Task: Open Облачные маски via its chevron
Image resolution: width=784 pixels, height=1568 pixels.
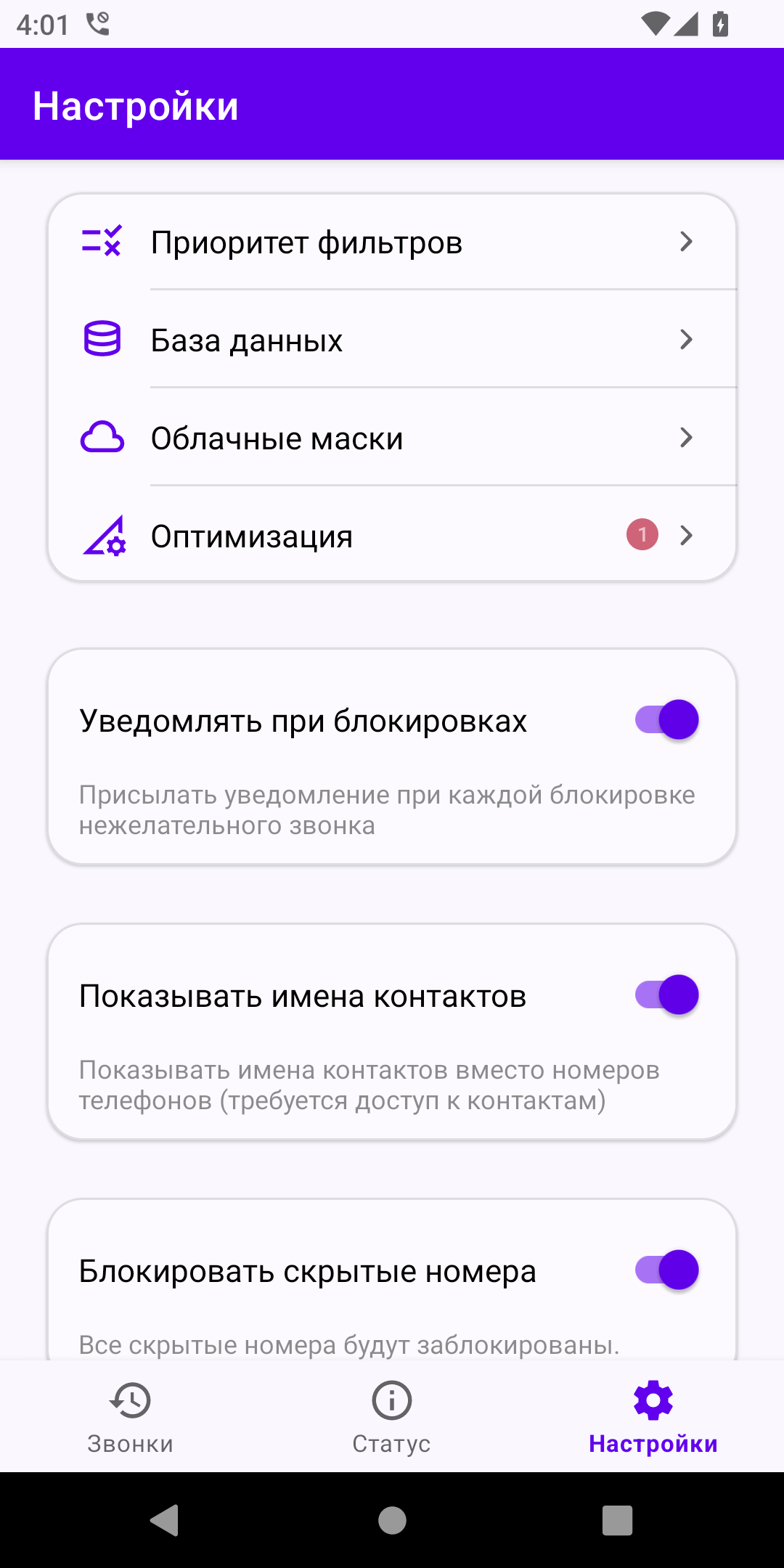Action: (687, 437)
